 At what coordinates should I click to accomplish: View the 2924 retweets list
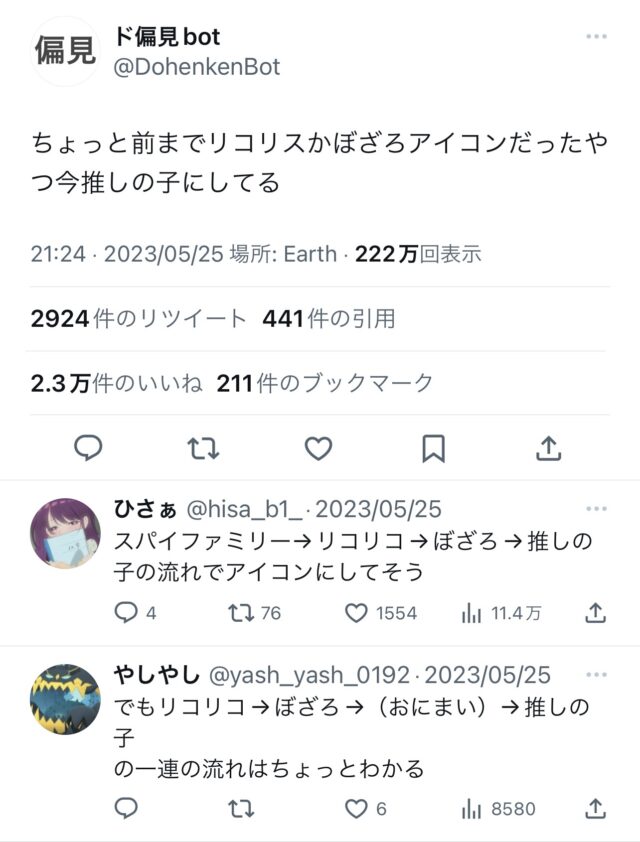point(138,319)
